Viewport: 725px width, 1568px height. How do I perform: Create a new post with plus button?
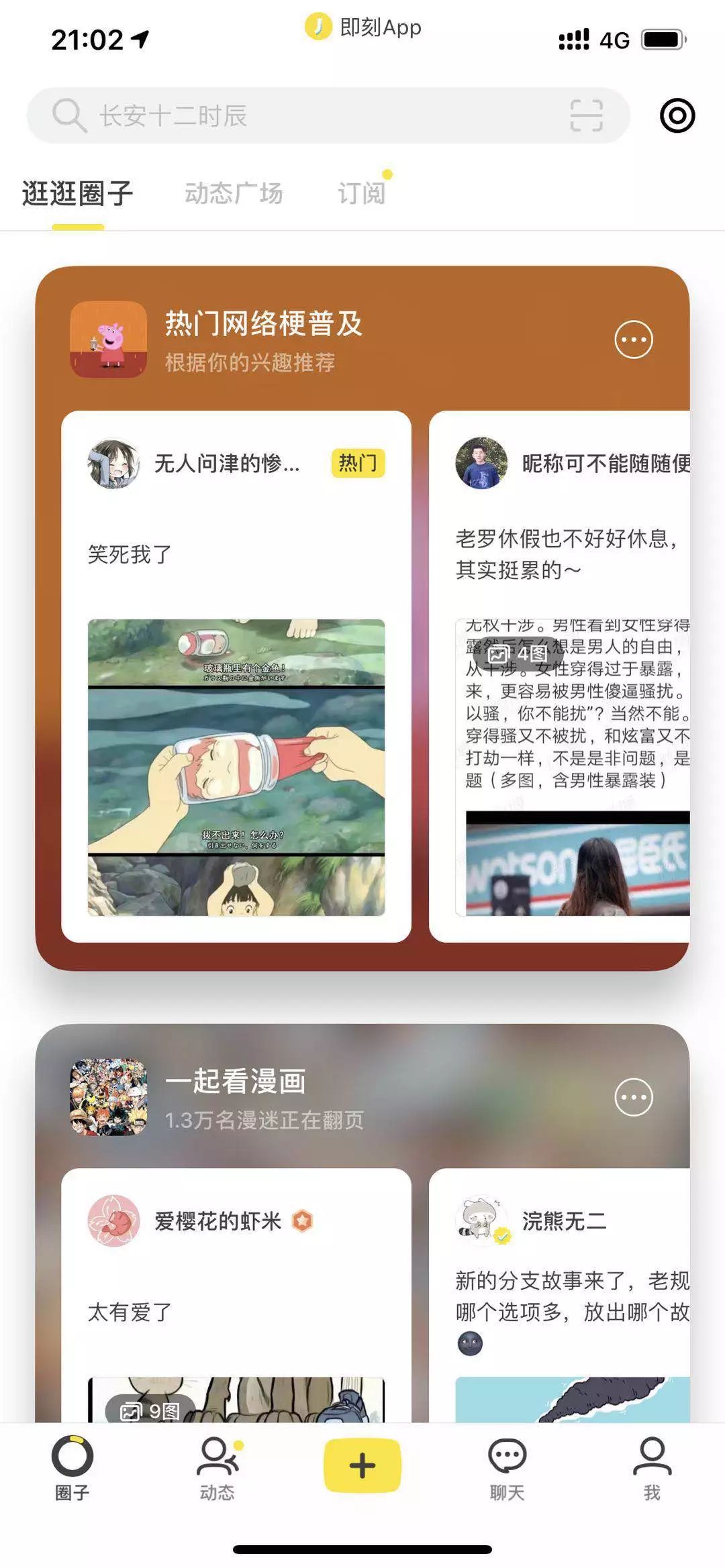(362, 1465)
